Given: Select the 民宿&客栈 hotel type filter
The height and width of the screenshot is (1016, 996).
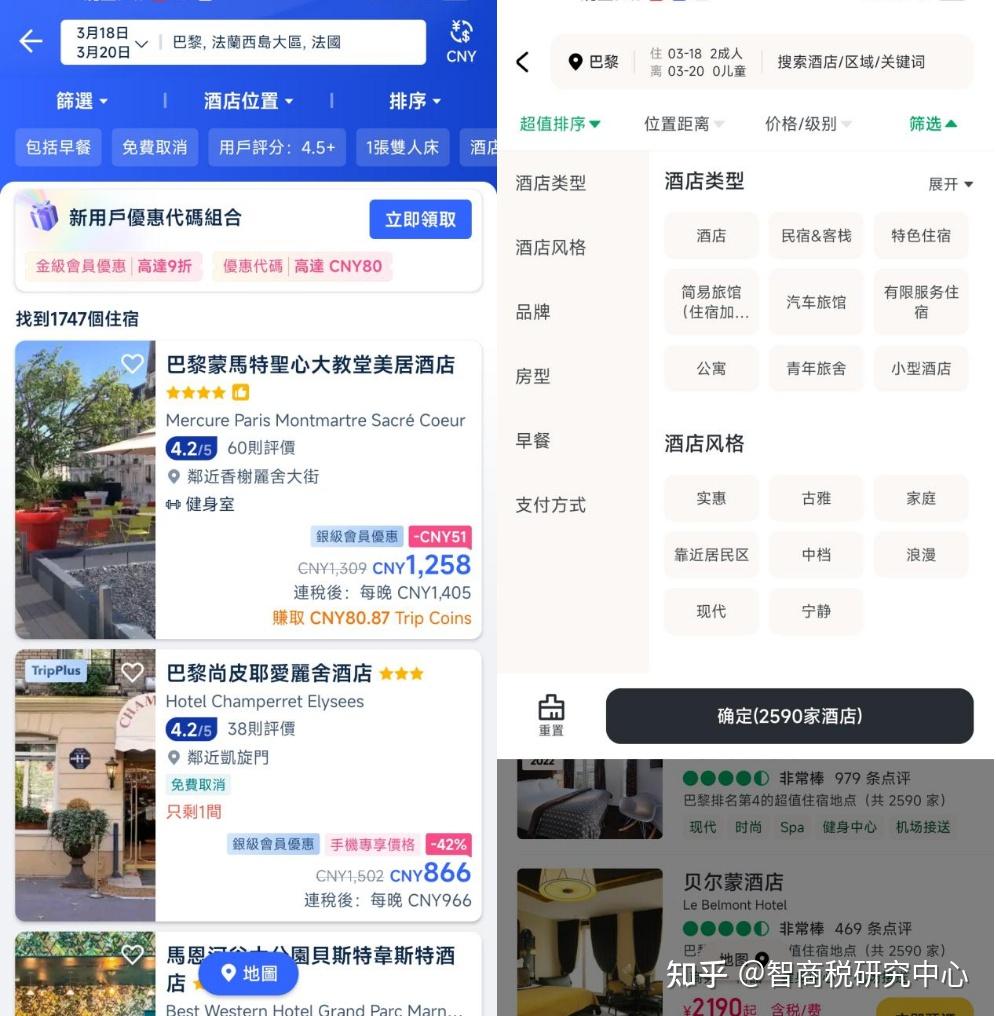Looking at the screenshot, I should click(815, 235).
